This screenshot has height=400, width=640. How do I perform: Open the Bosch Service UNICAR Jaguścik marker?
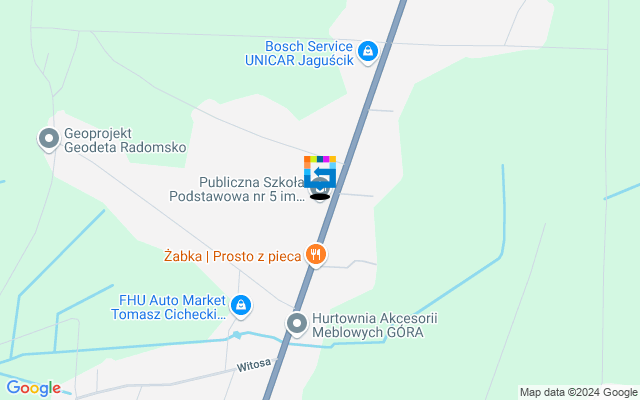pyautogui.click(x=367, y=50)
